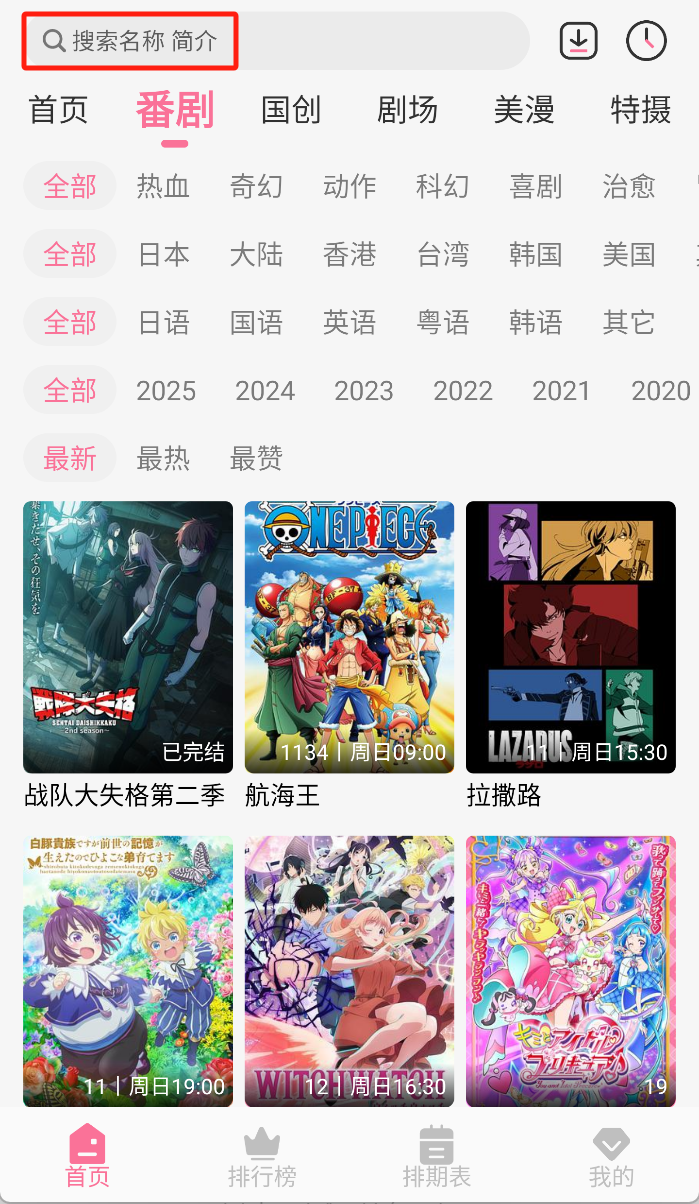
Task: Select the 首页 top tab
Action: point(59,110)
